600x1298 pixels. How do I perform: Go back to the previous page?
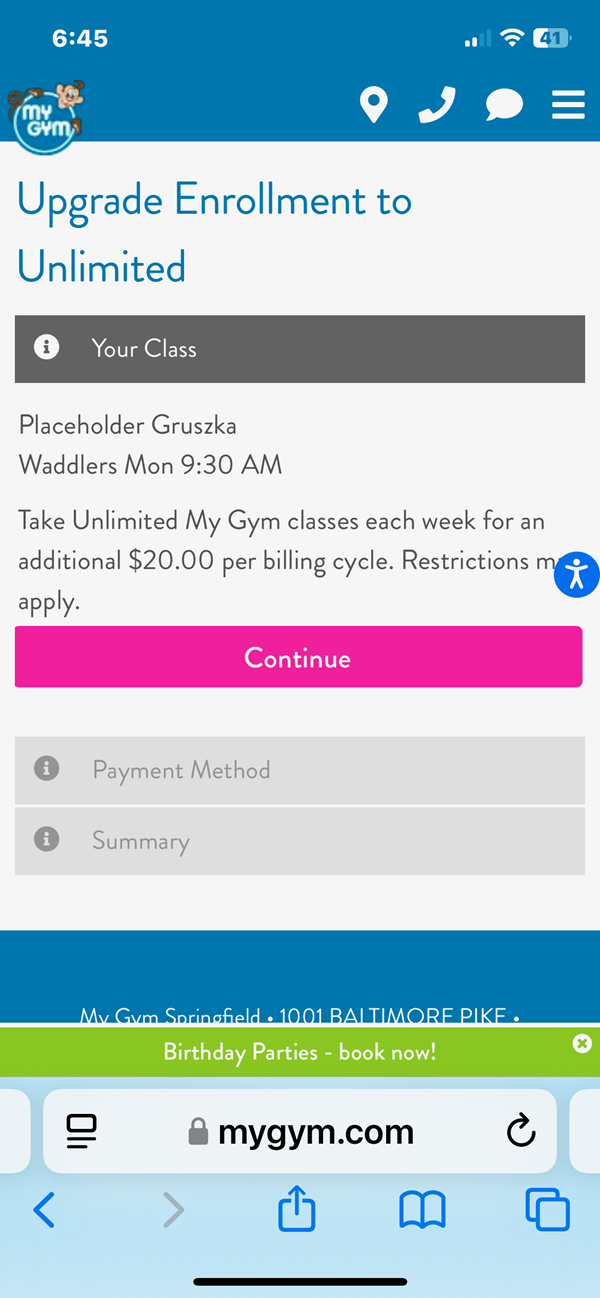click(44, 1211)
